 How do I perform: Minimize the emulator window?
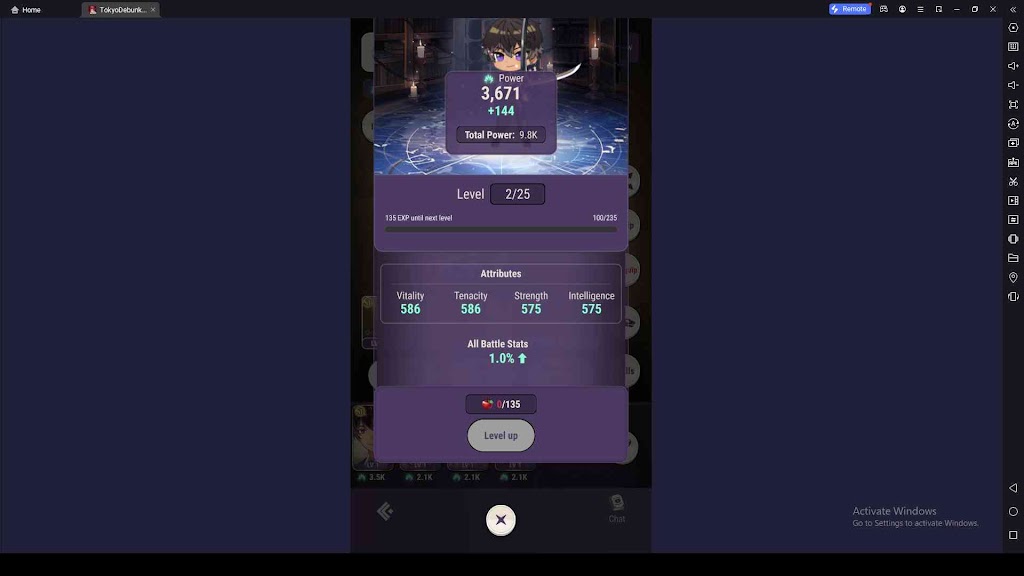[x=957, y=9]
